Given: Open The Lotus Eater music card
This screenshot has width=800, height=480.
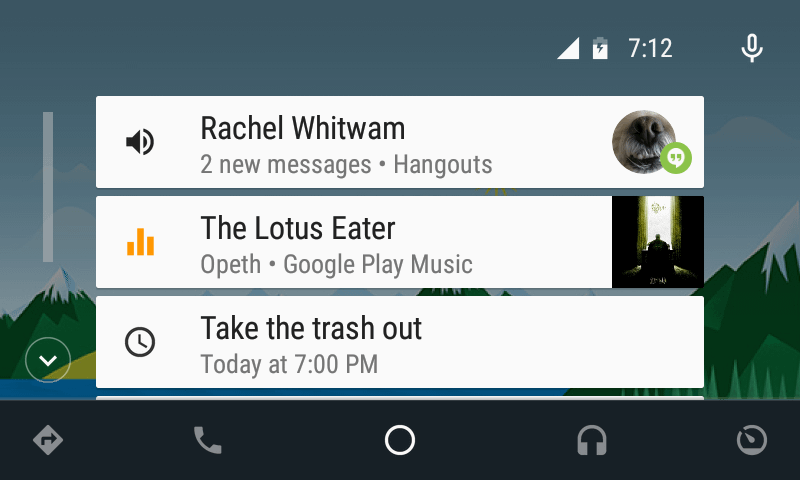Looking at the screenshot, I should tap(400, 242).
